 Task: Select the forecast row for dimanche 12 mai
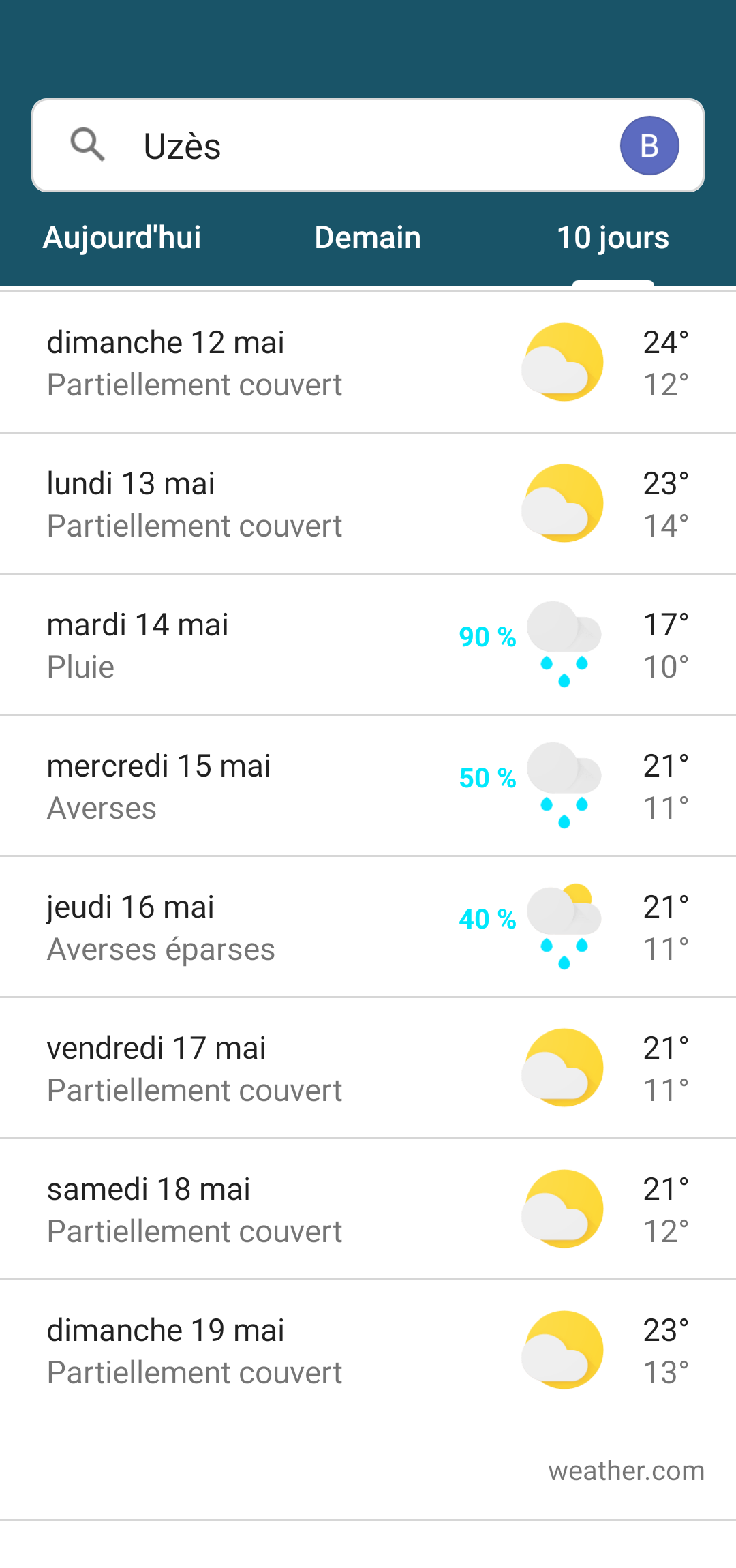click(x=273, y=361)
